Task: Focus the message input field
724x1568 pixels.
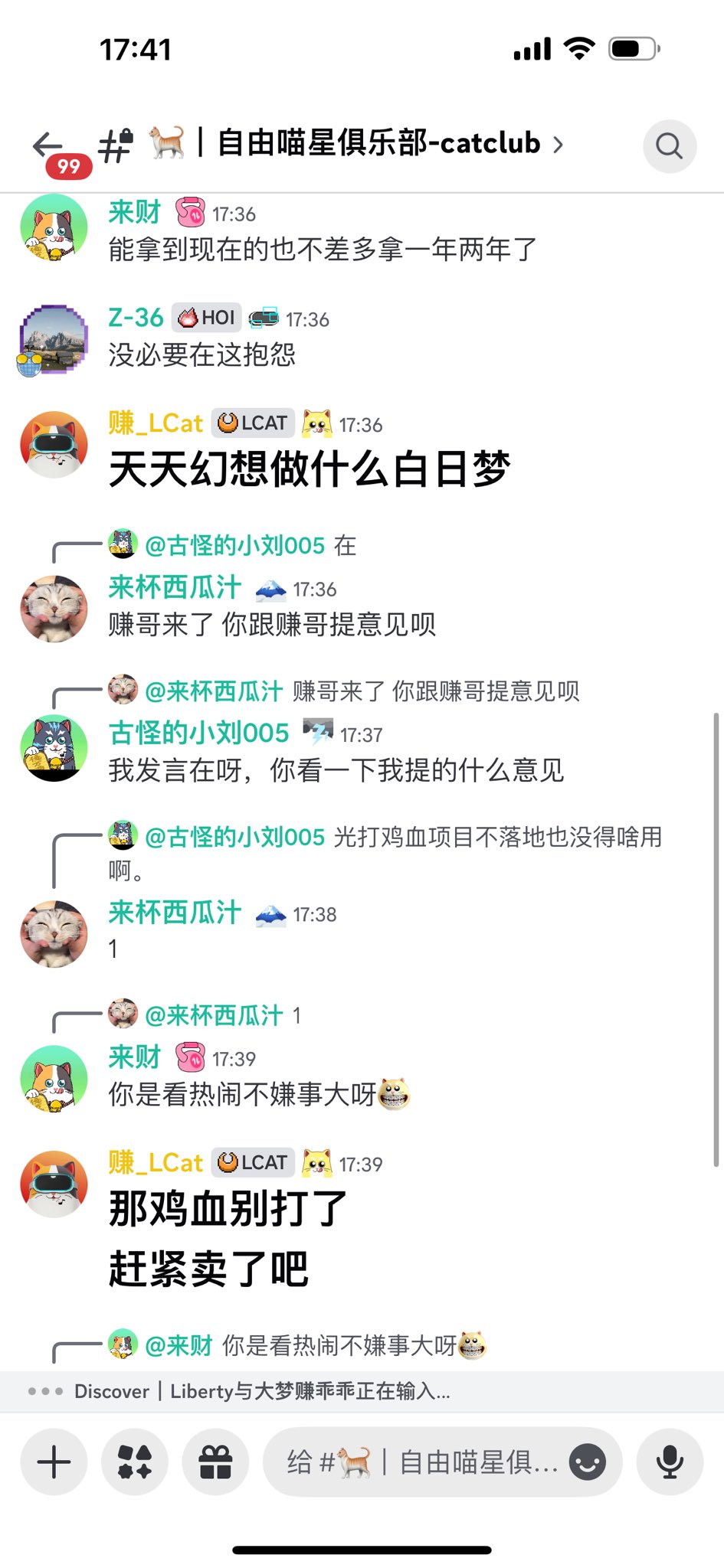Action: click(x=421, y=1462)
